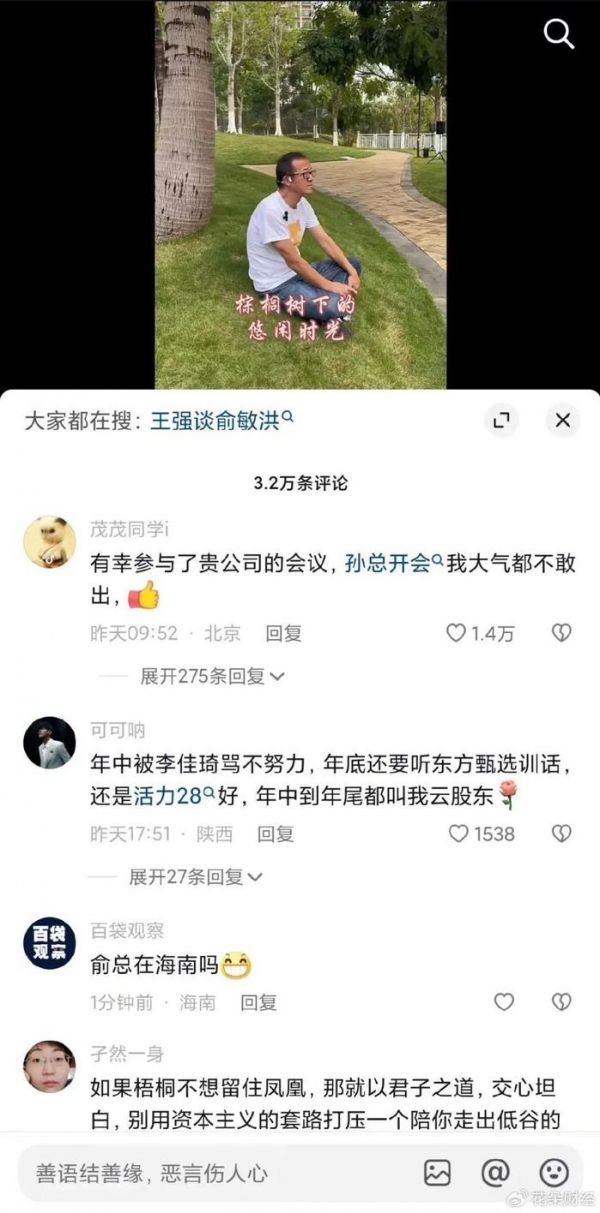Reply to 茂茂同学i's comment
The height and width of the screenshot is (1213, 600).
coord(283,633)
